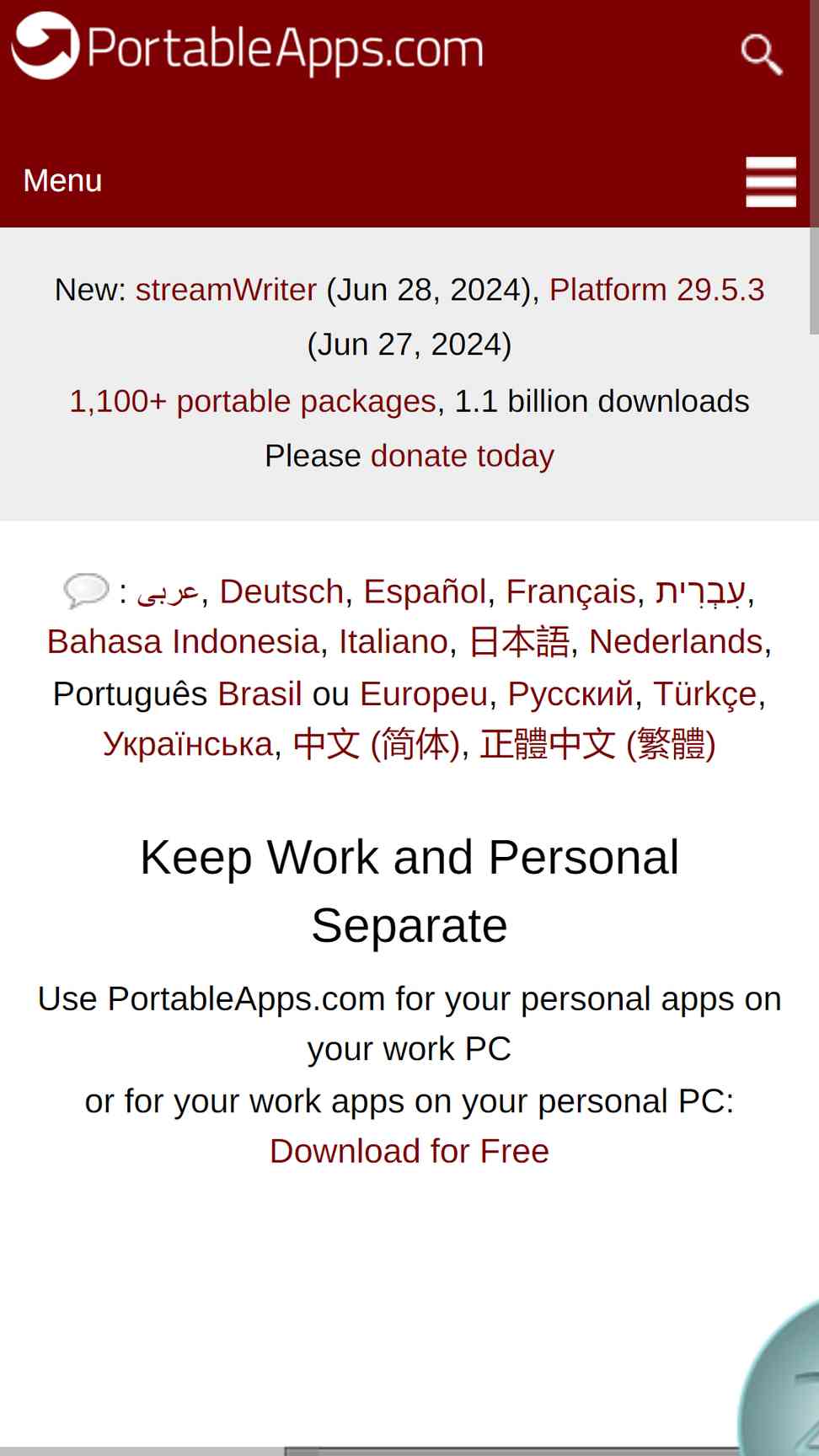Choose Nederlands language
The image size is (819, 1456).
[676, 642]
